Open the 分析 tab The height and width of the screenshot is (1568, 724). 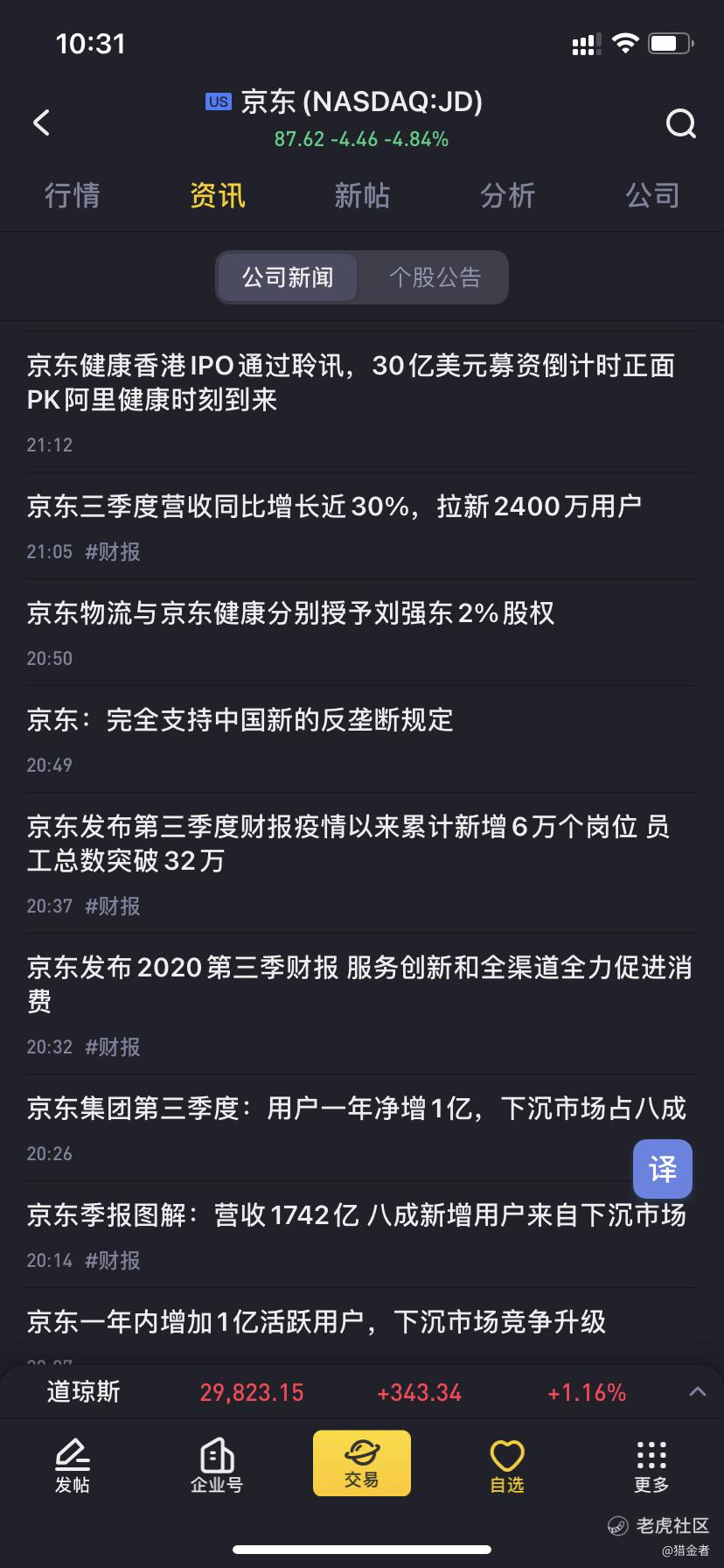click(x=507, y=195)
